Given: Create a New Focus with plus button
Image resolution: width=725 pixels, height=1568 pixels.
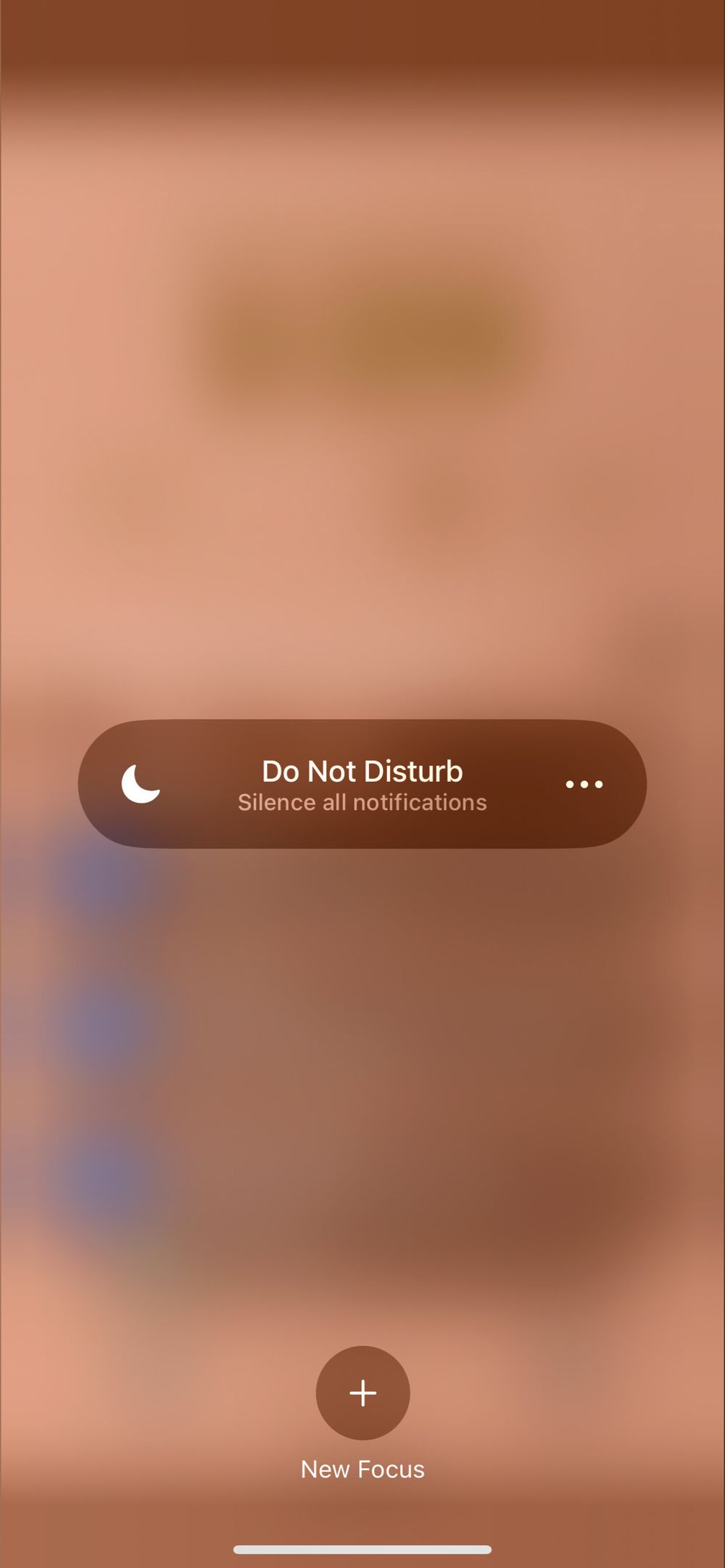Looking at the screenshot, I should (x=362, y=1393).
